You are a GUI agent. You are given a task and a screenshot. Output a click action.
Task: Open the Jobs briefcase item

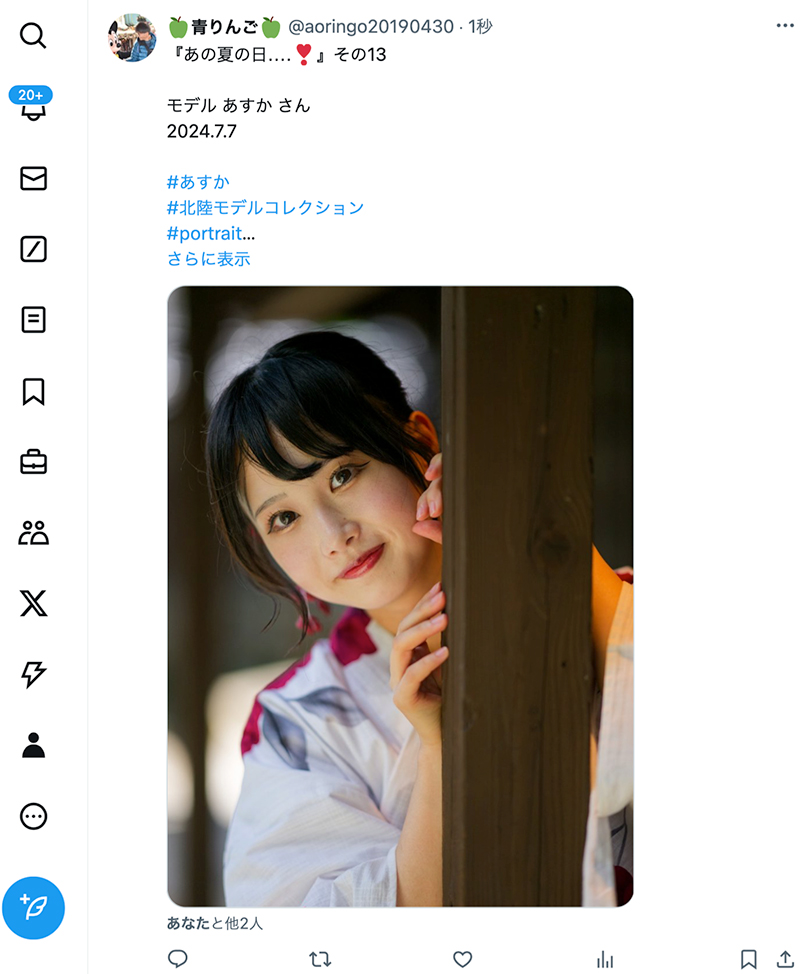click(33, 462)
